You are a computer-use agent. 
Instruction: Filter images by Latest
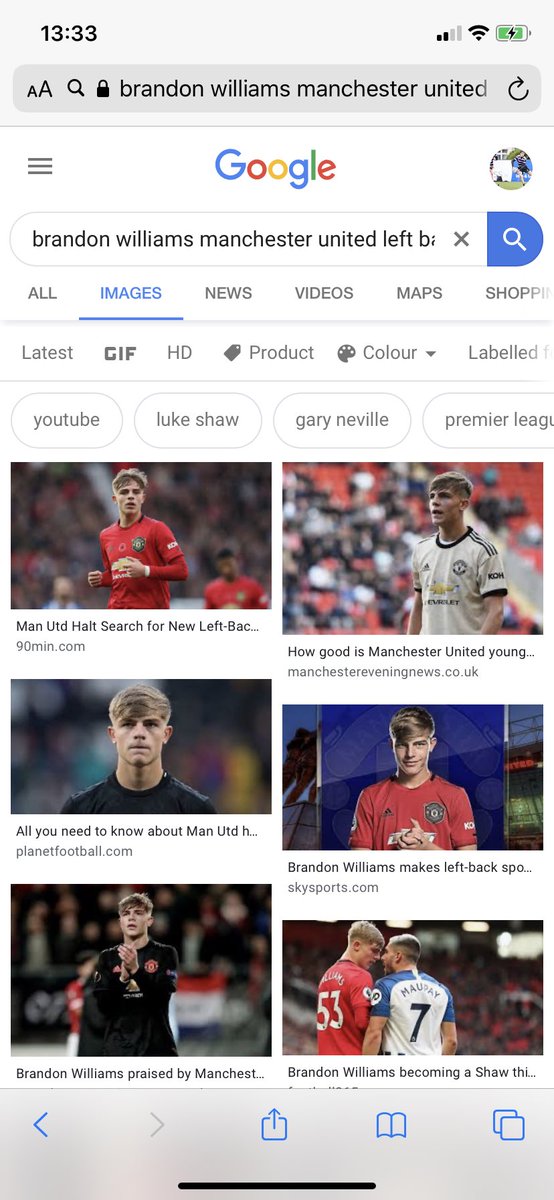pos(47,353)
